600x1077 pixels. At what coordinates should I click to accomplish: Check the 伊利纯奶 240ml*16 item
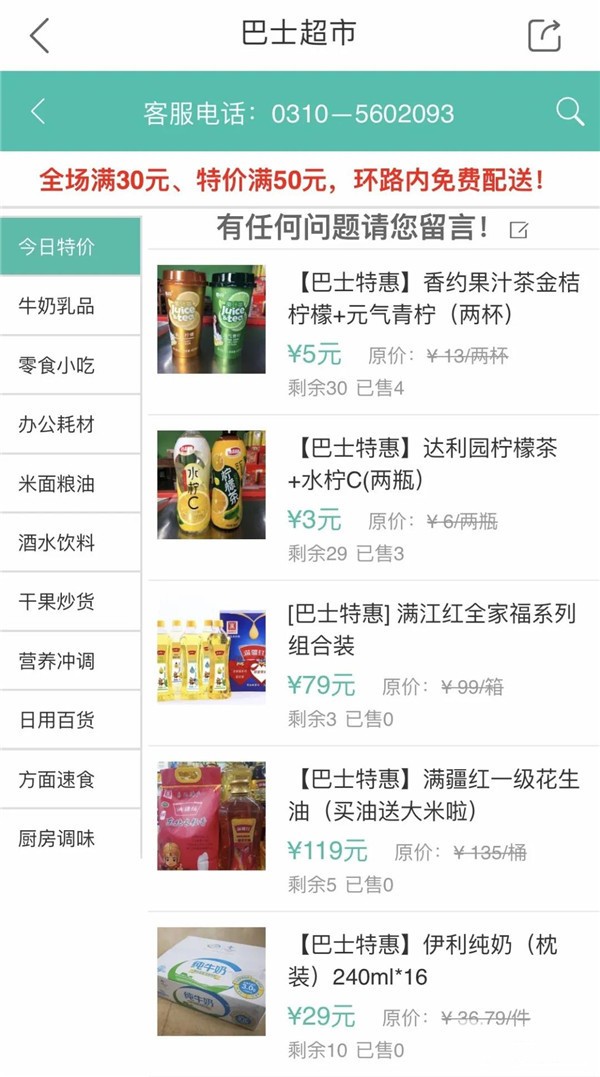422,959
